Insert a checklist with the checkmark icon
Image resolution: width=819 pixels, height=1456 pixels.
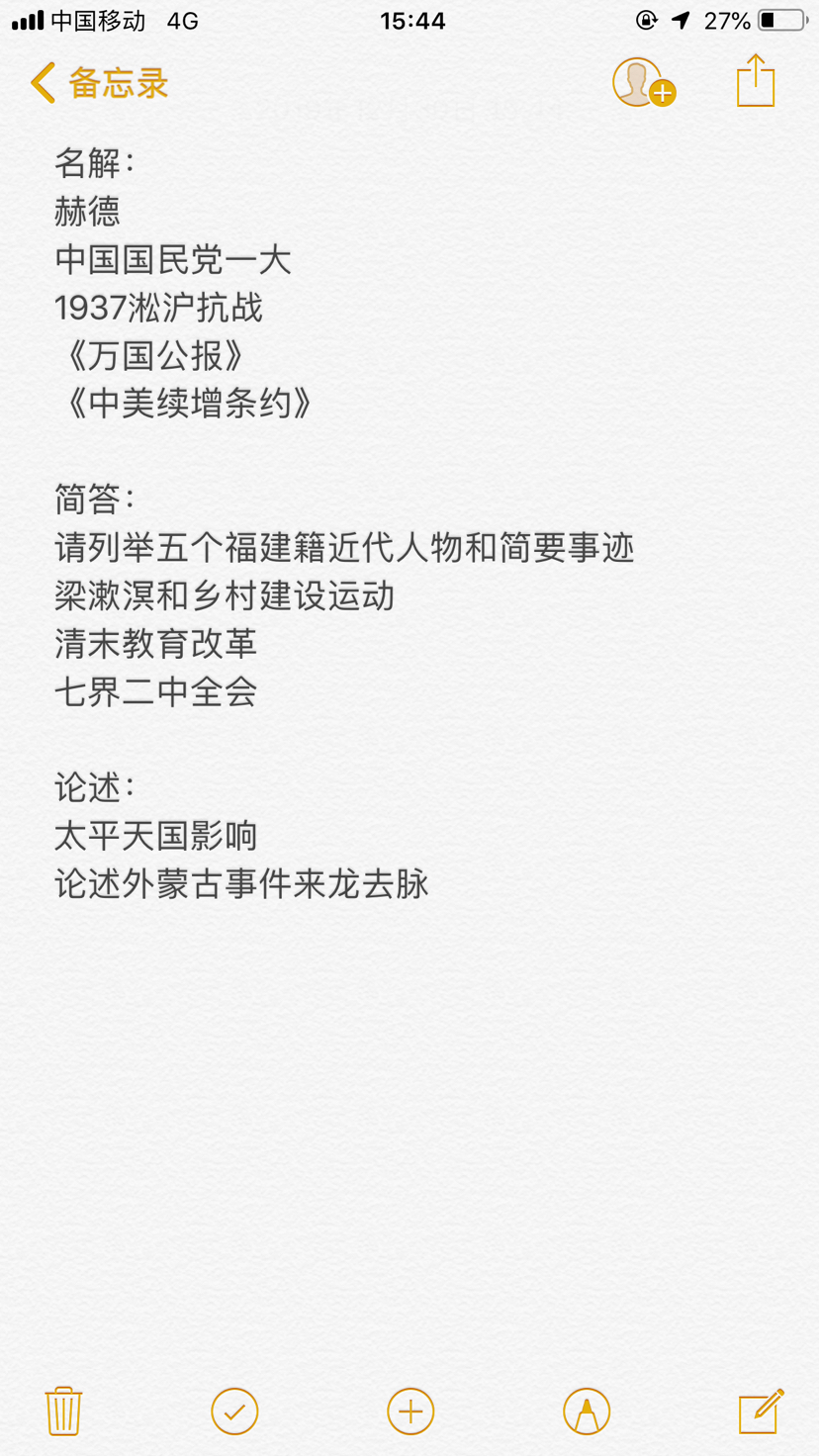(x=234, y=1410)
